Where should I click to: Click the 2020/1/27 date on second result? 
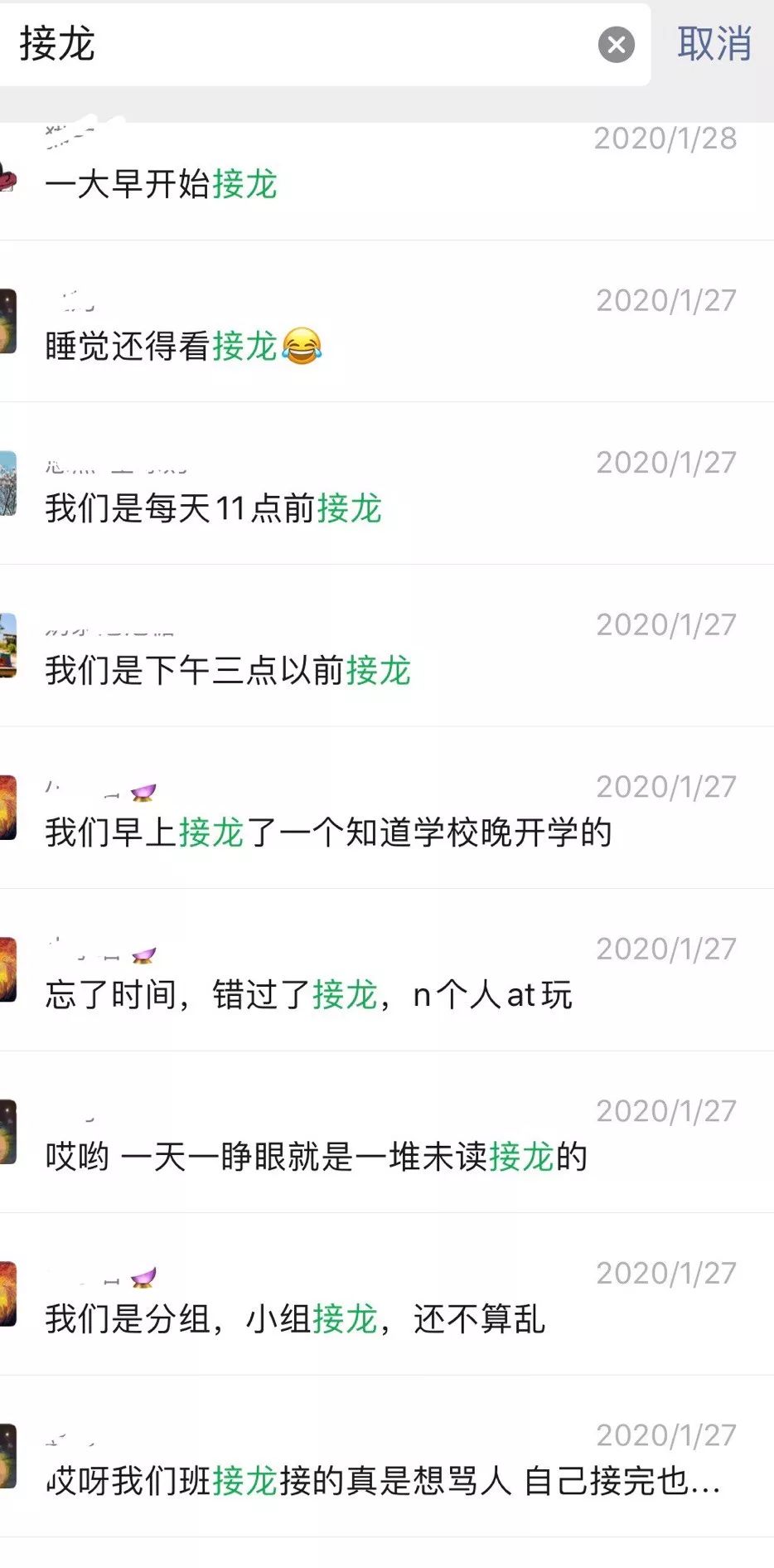click(665, 301)
